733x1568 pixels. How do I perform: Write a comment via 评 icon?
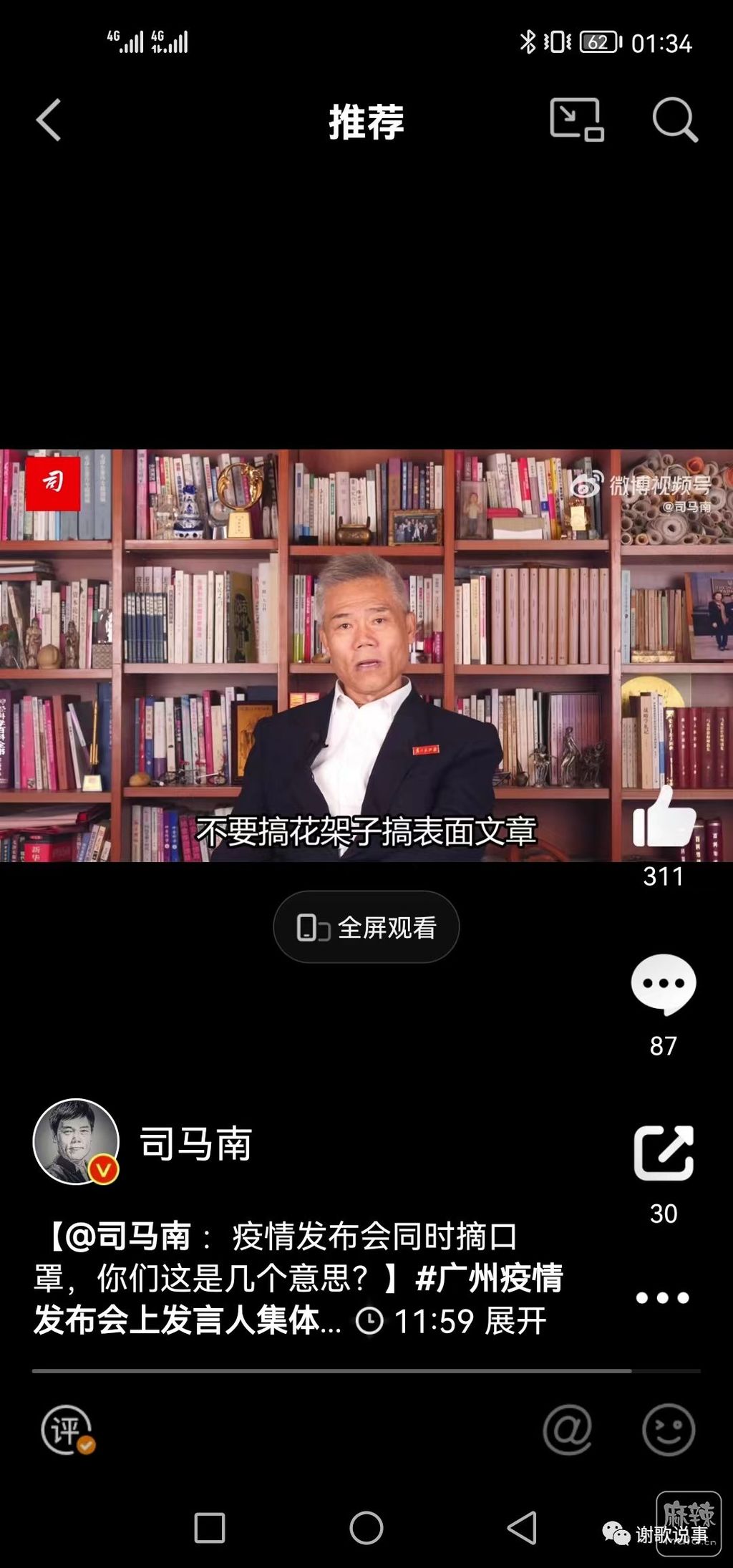click(67, 1431)
